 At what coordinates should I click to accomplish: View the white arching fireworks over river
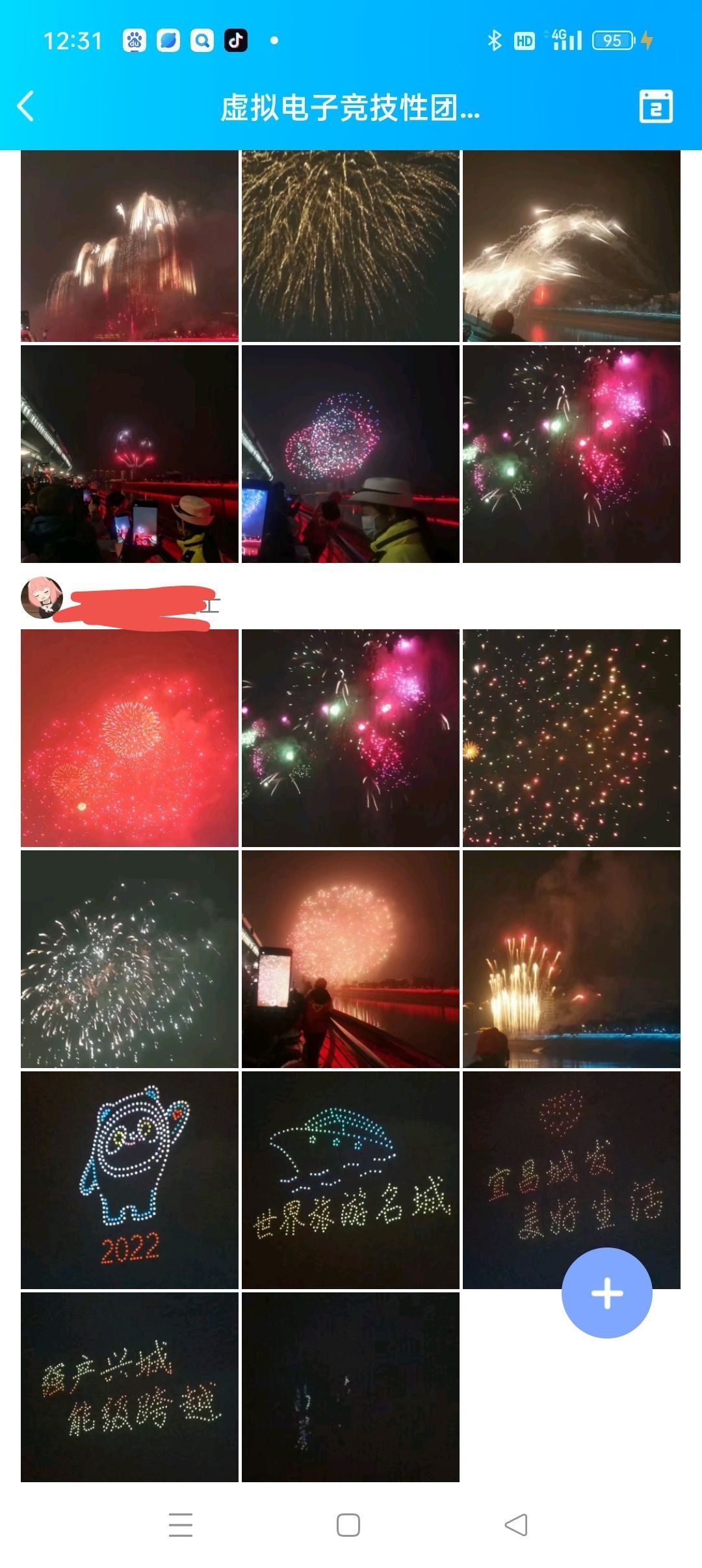tap(571, 246)
